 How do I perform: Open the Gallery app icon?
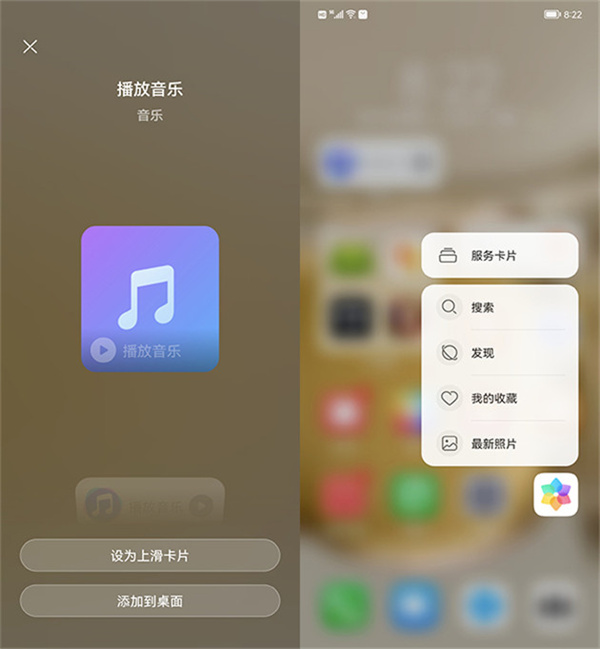(x=555, y=494)
